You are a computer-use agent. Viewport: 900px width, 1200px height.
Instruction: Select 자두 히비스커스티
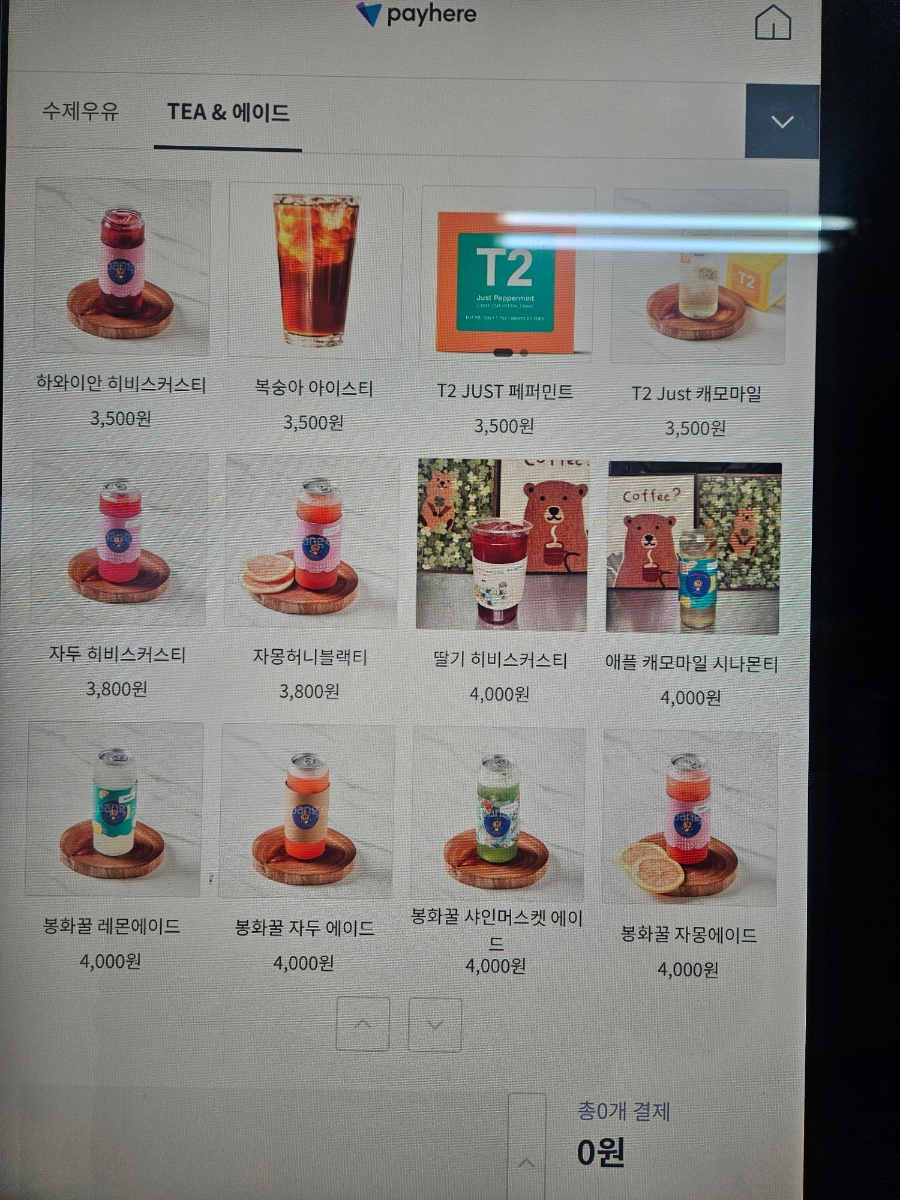(x=119, y=540)
